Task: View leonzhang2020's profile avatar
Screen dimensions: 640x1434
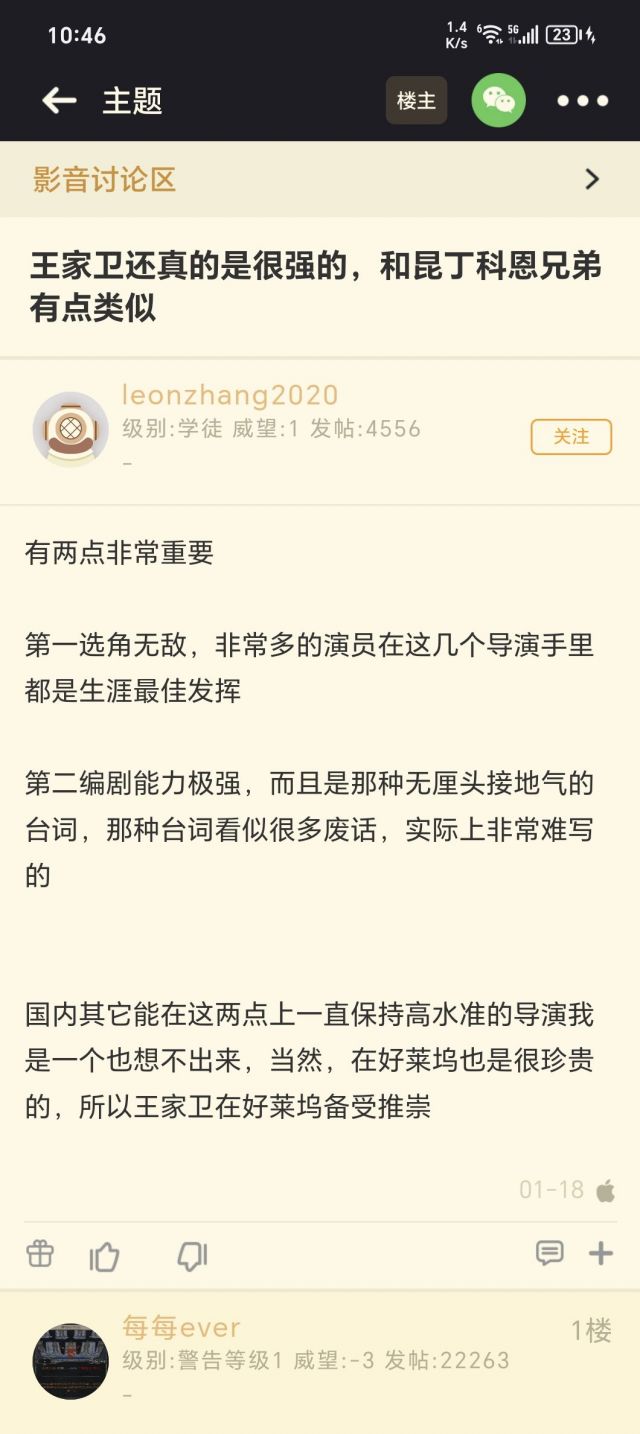Action: tap(70, 428)
